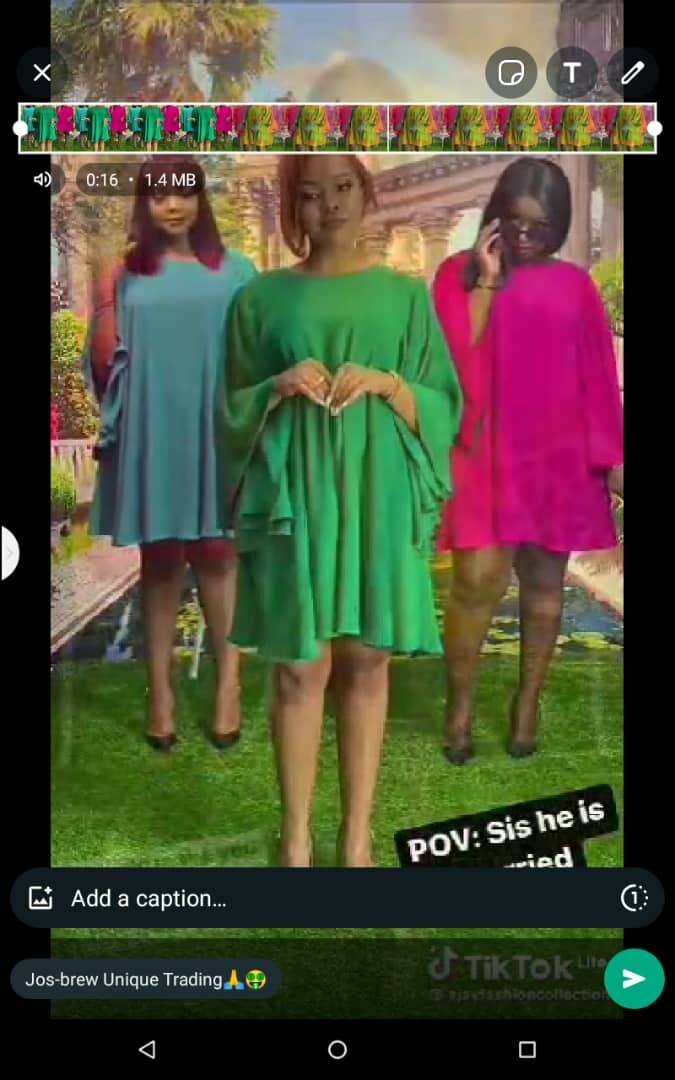
Task: Send the video with the green arrow
Action: coord(634,978)
